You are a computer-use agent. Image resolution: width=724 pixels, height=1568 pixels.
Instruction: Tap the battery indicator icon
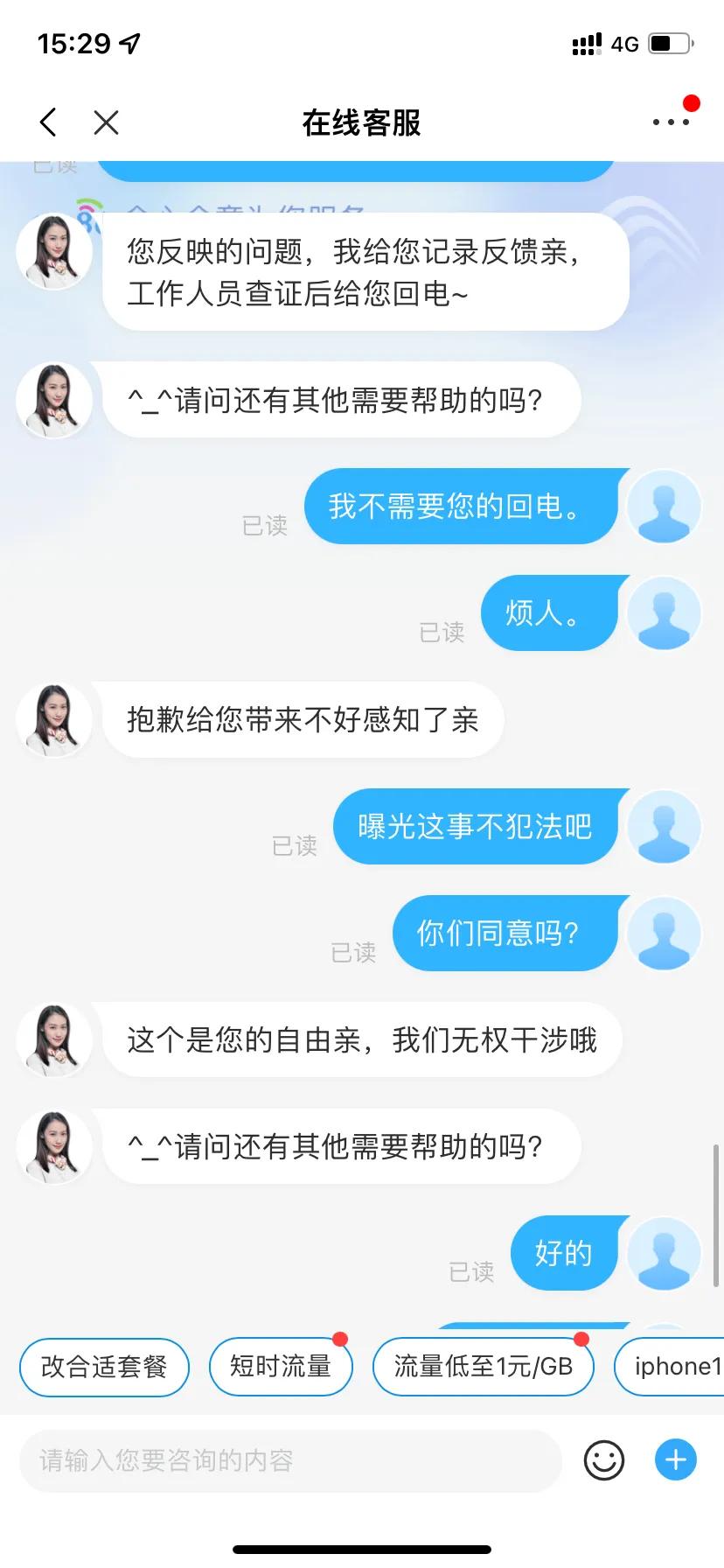(x=670, y=42)
